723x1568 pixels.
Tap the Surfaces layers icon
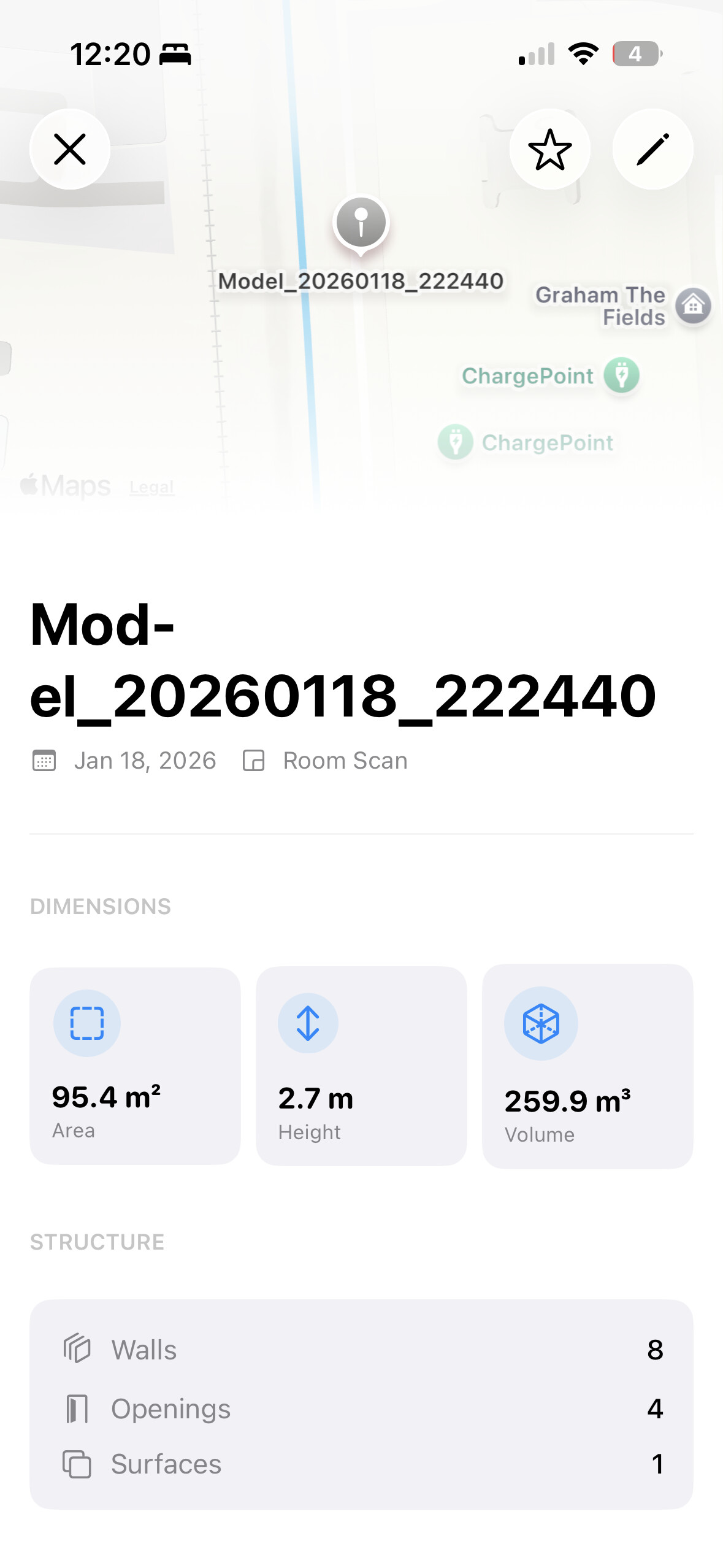coord(77,1464)
